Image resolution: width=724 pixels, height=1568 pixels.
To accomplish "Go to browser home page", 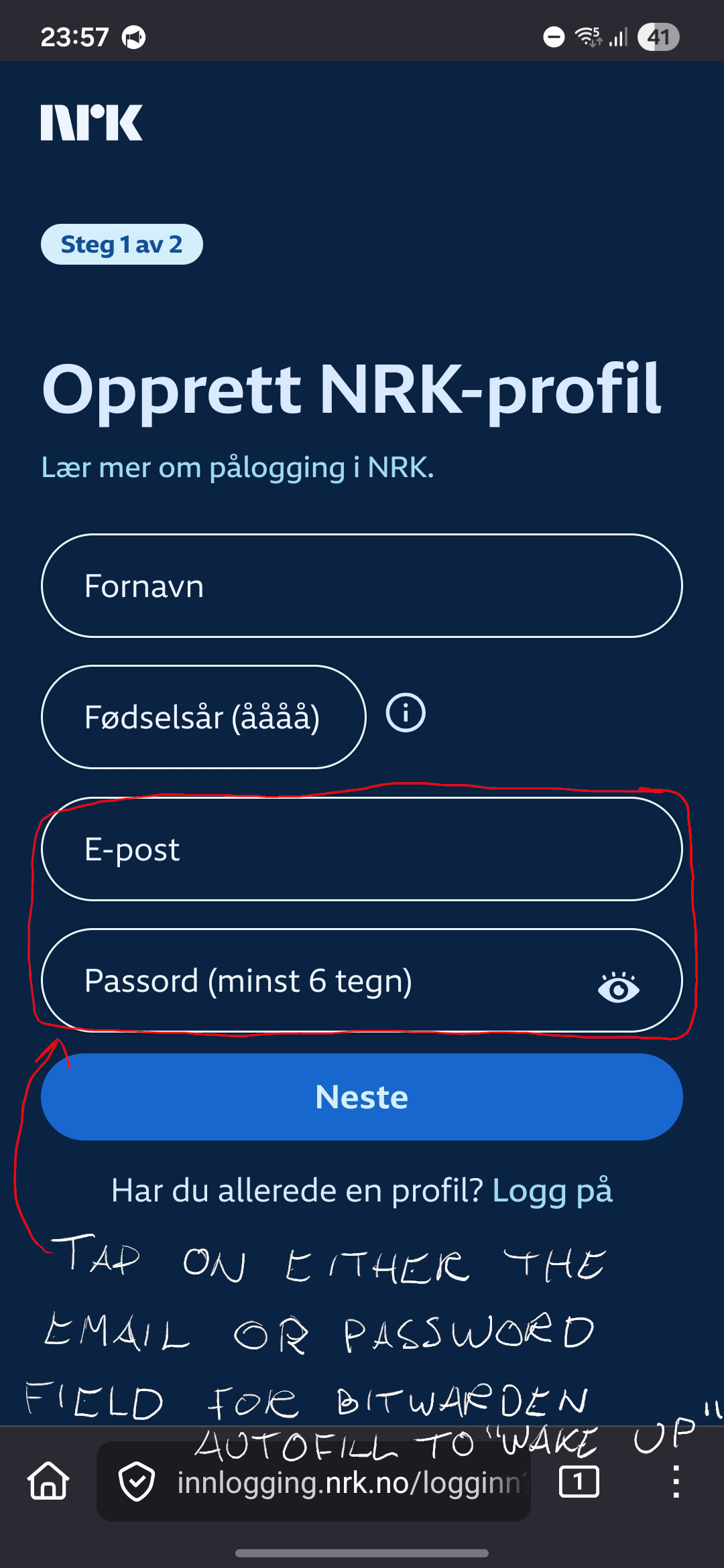I will [48, 1481].
